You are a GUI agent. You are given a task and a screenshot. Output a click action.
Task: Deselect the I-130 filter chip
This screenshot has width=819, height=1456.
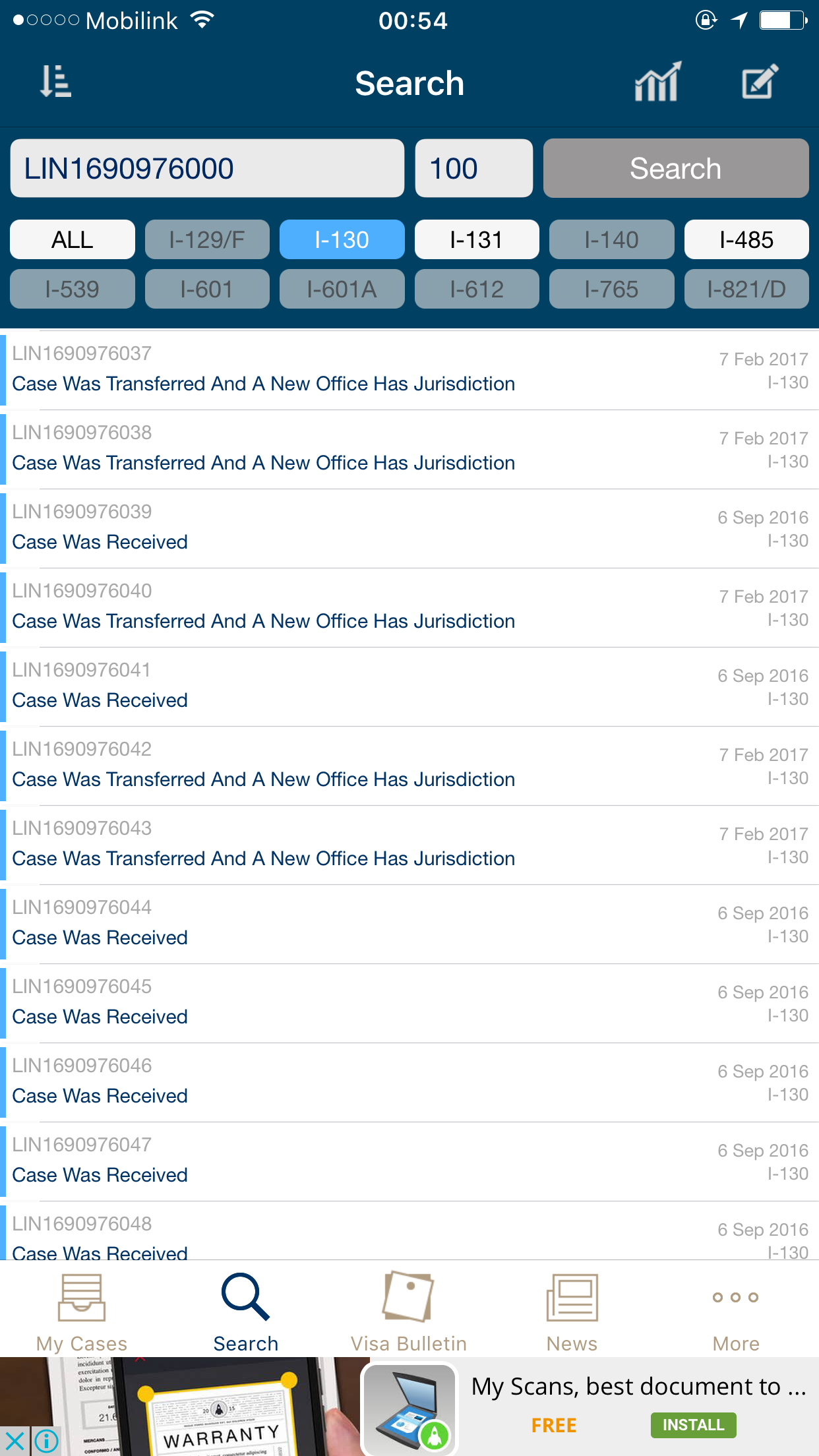[342, 239]
